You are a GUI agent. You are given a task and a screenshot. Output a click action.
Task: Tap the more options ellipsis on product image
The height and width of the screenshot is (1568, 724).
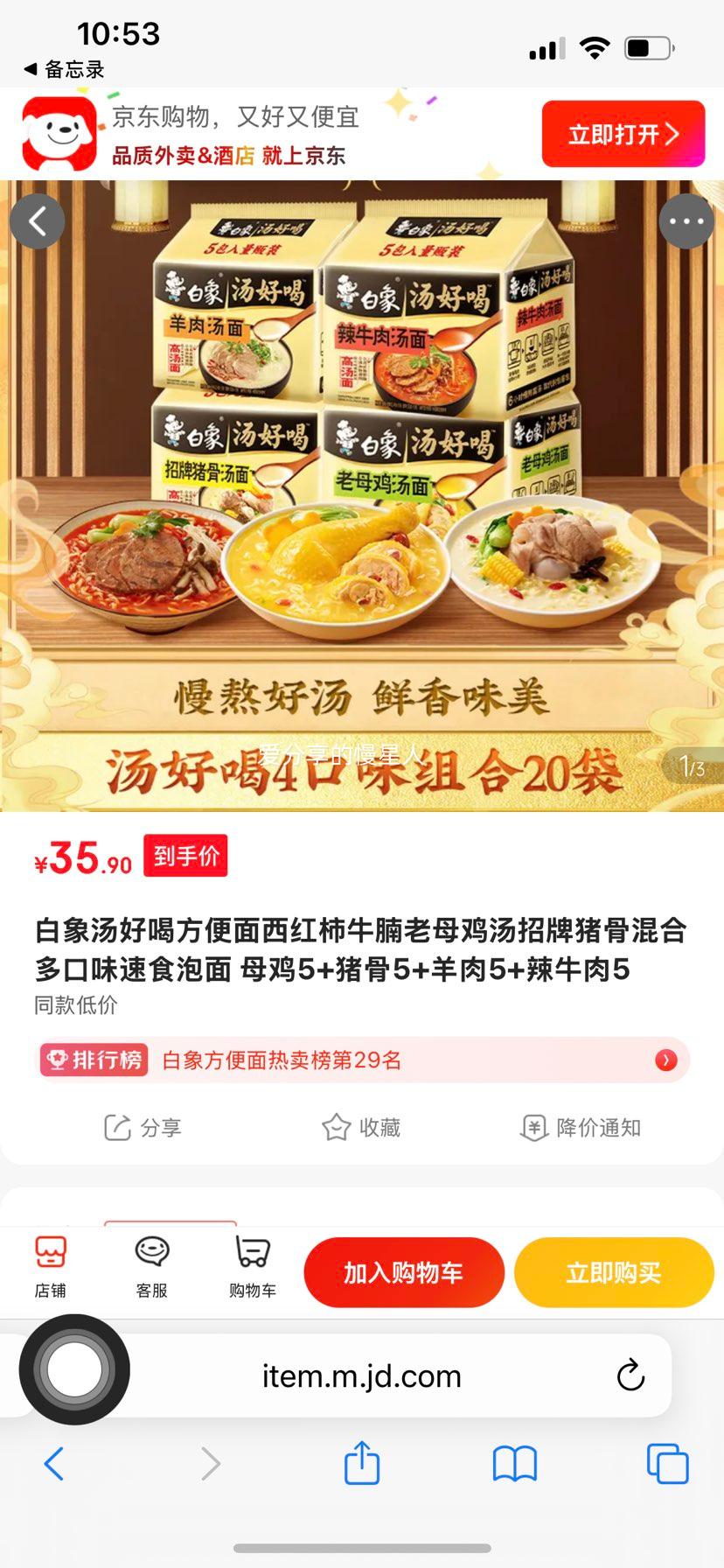coord(686,220)
